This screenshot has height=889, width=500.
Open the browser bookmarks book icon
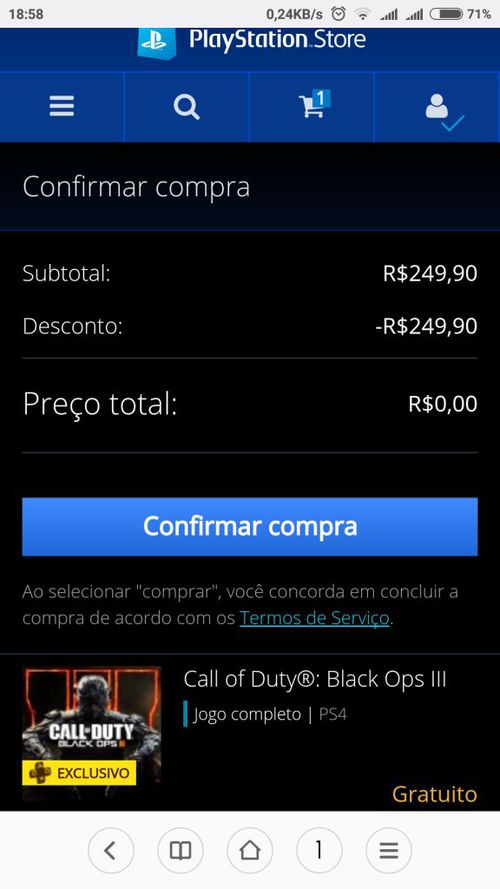click(181, 850)
